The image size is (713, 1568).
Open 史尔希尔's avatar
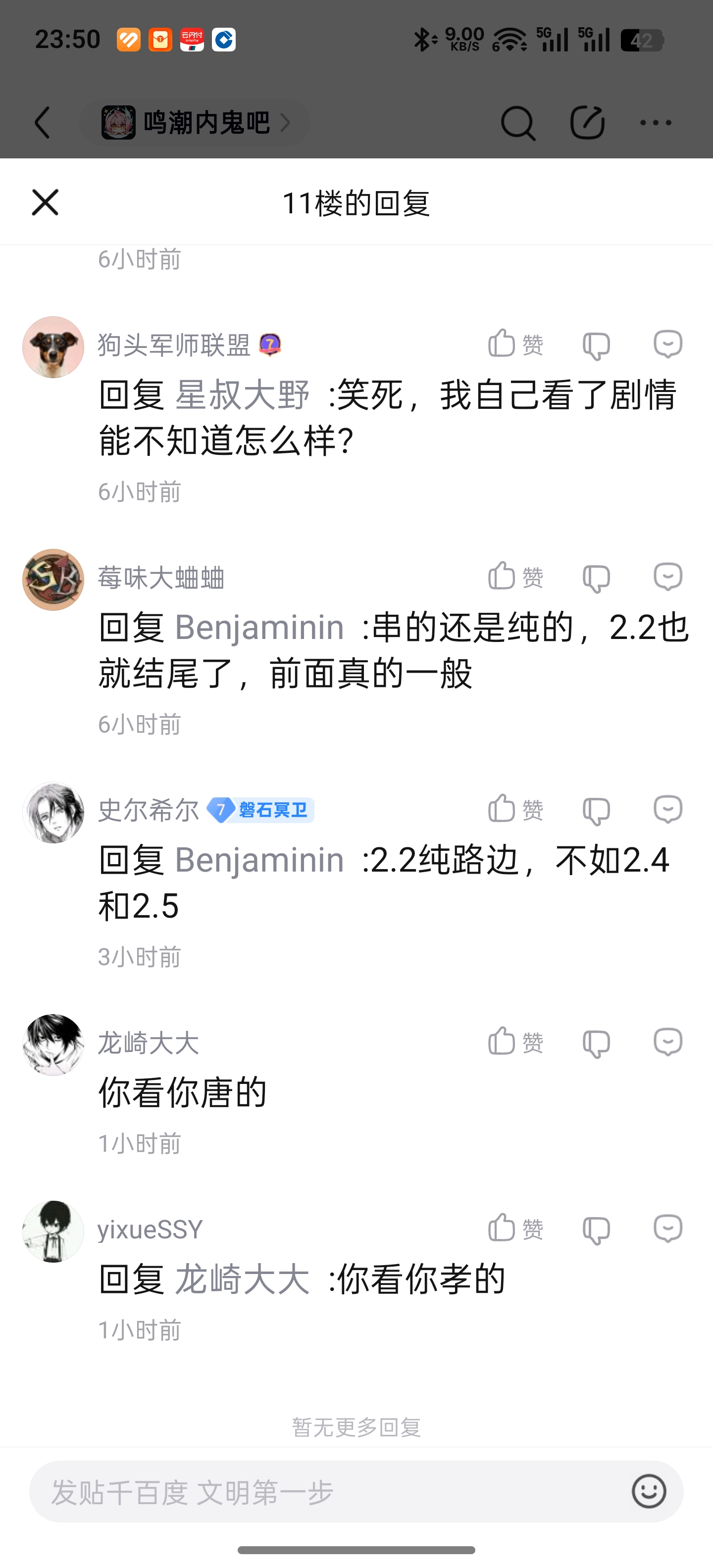pyautogui.click(x=53, y=813)
